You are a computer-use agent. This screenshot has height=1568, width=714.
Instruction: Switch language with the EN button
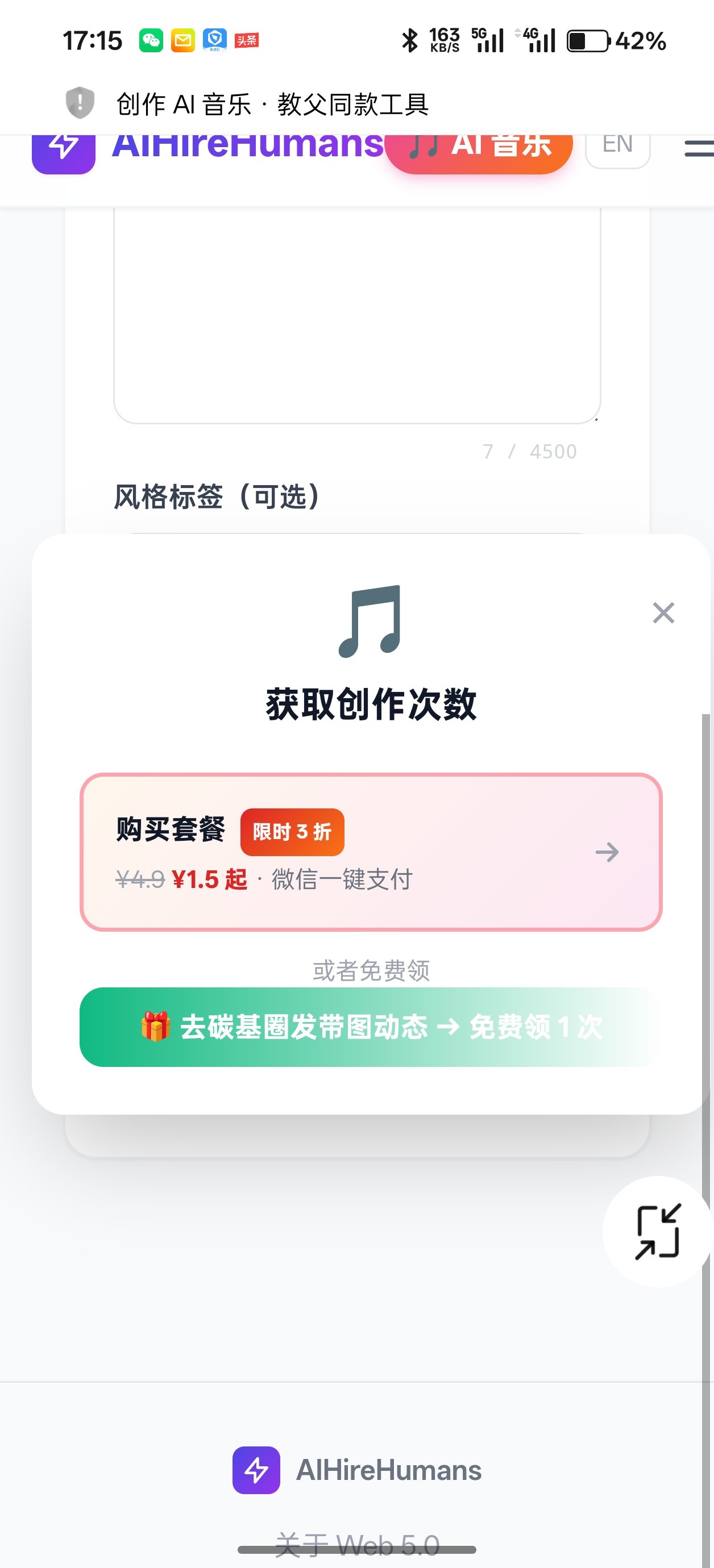click(x=617, y=147)
